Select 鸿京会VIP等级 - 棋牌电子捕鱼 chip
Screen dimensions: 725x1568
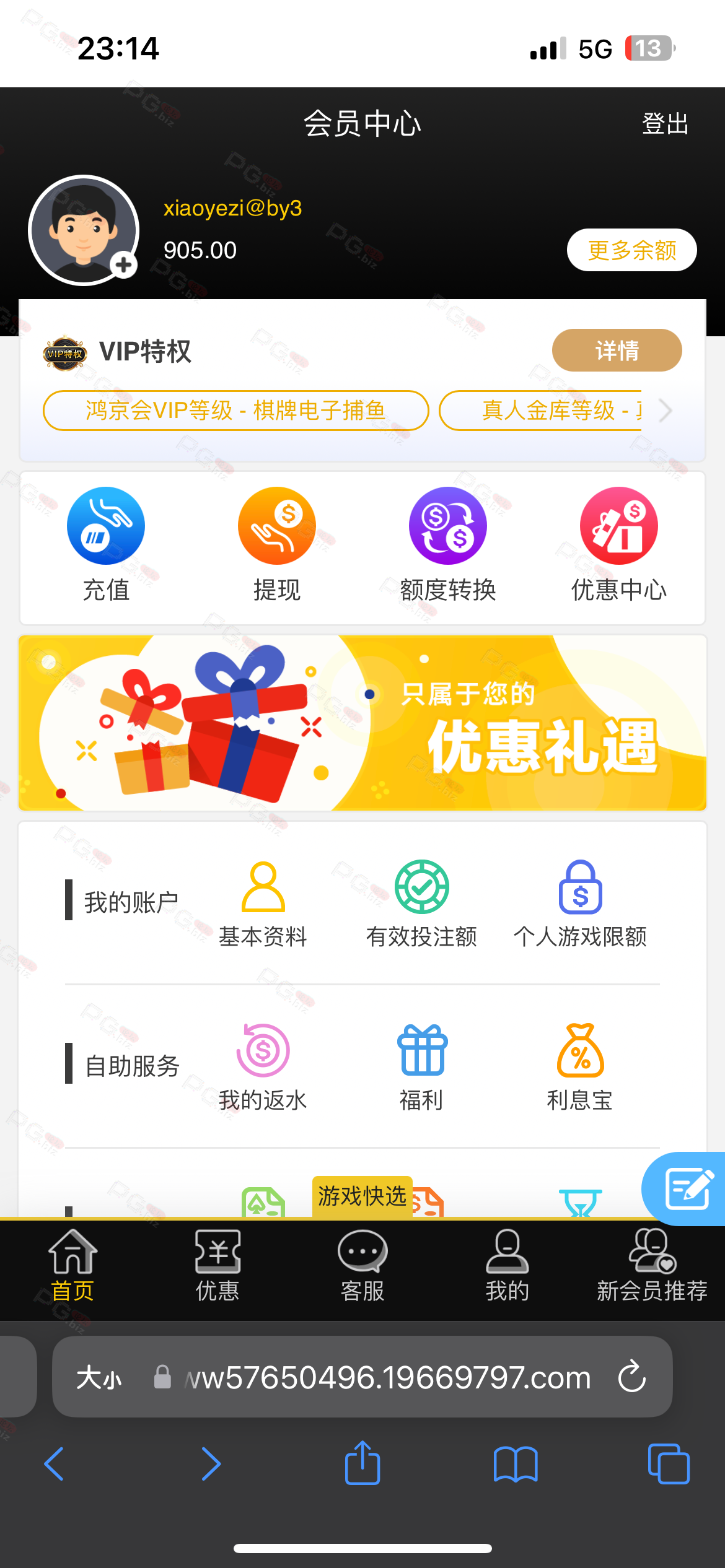235,410
